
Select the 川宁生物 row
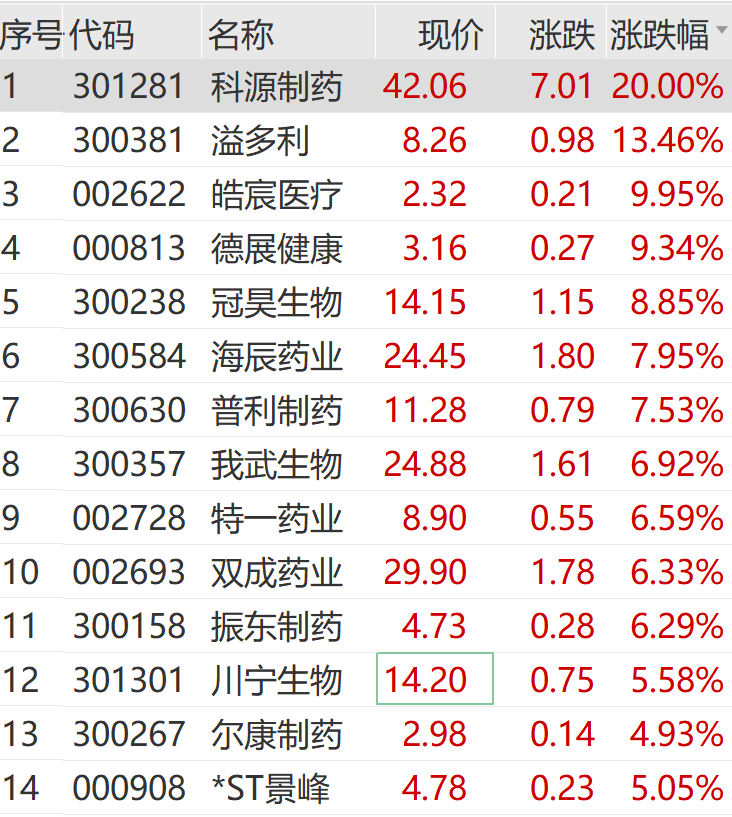pyautogui.click(x=276, y=681)
